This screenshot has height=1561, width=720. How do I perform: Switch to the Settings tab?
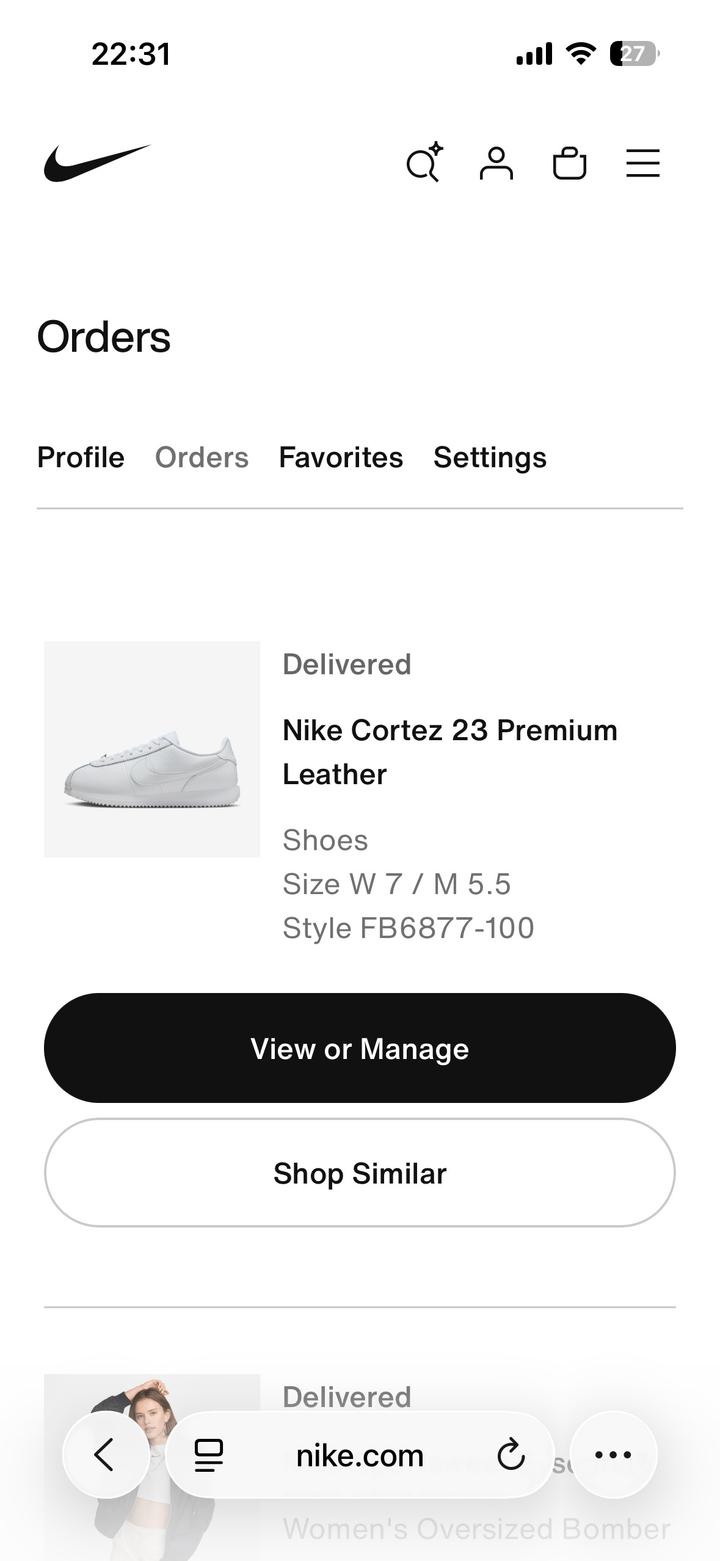click(489, 457)
